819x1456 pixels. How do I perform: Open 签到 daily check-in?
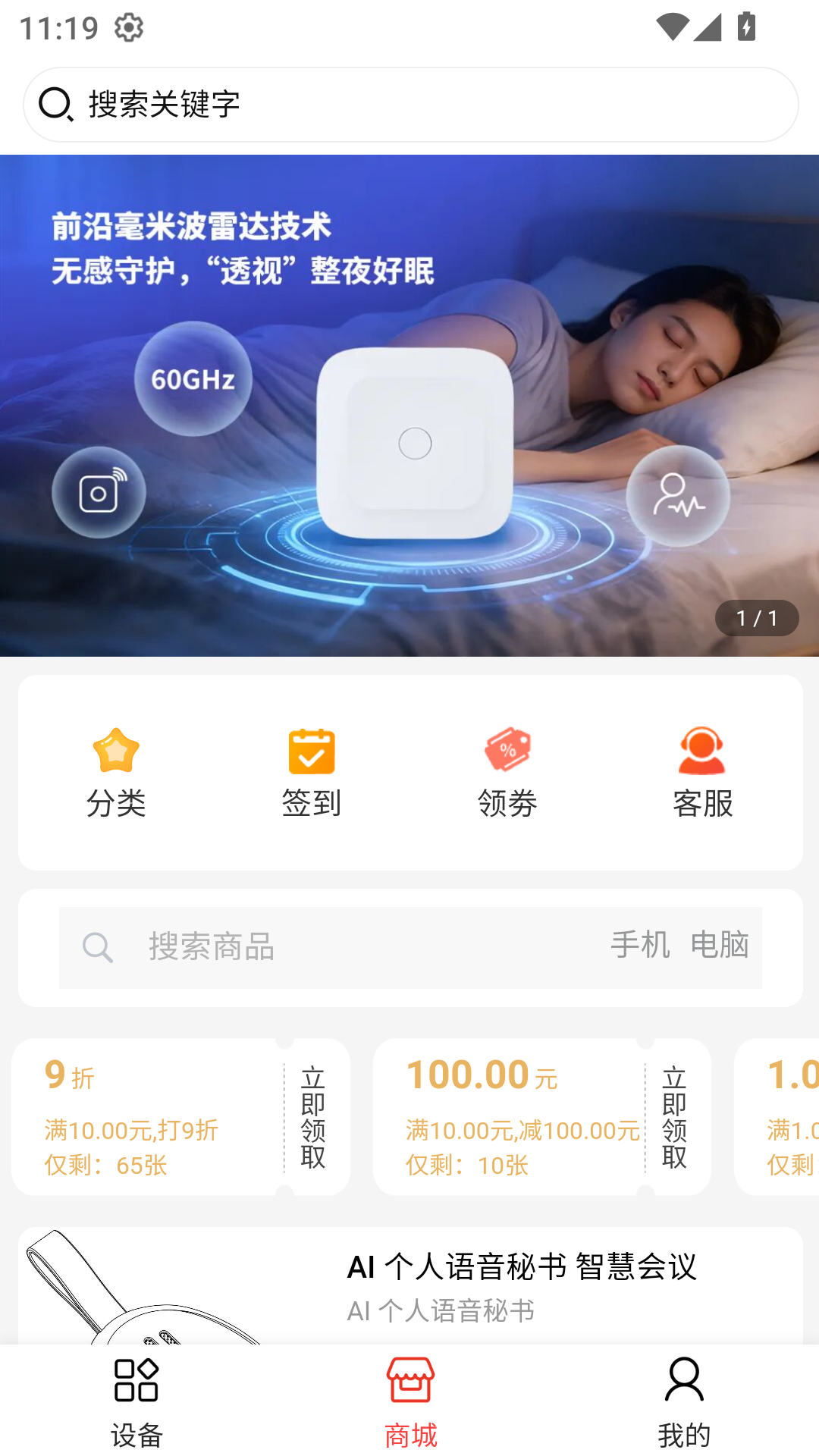click(x=312, y=773)
